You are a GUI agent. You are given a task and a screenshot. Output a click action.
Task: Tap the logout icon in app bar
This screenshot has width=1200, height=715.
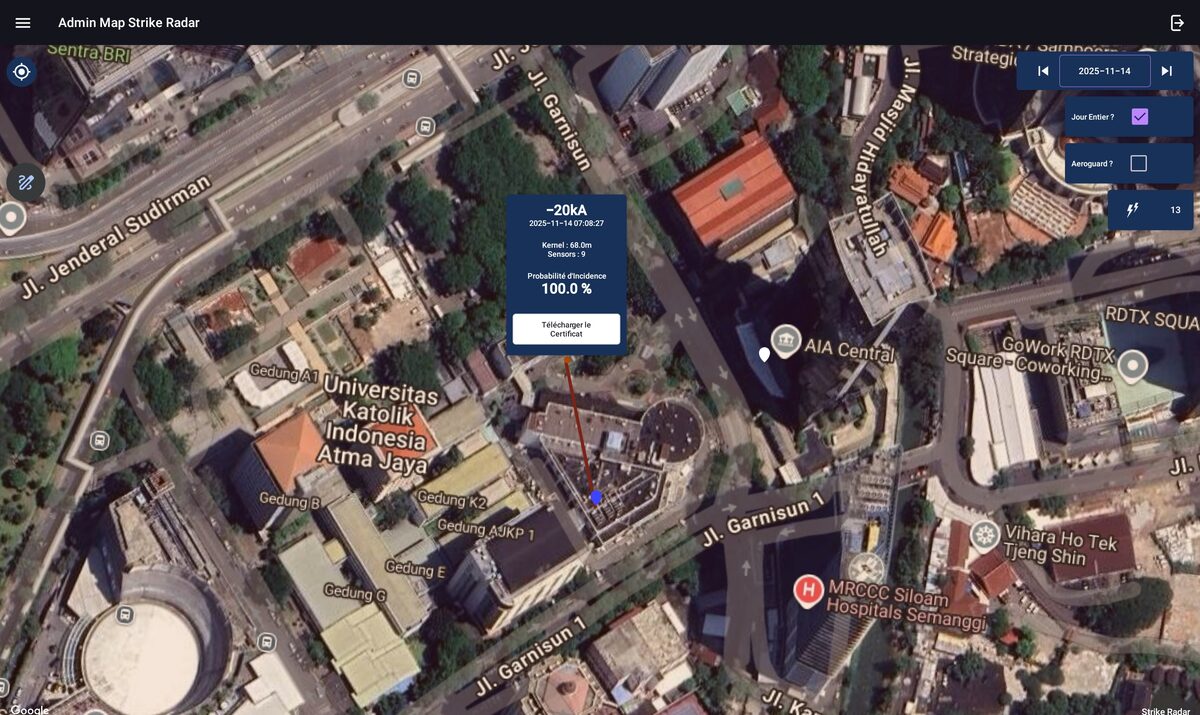coord(1177,22)
